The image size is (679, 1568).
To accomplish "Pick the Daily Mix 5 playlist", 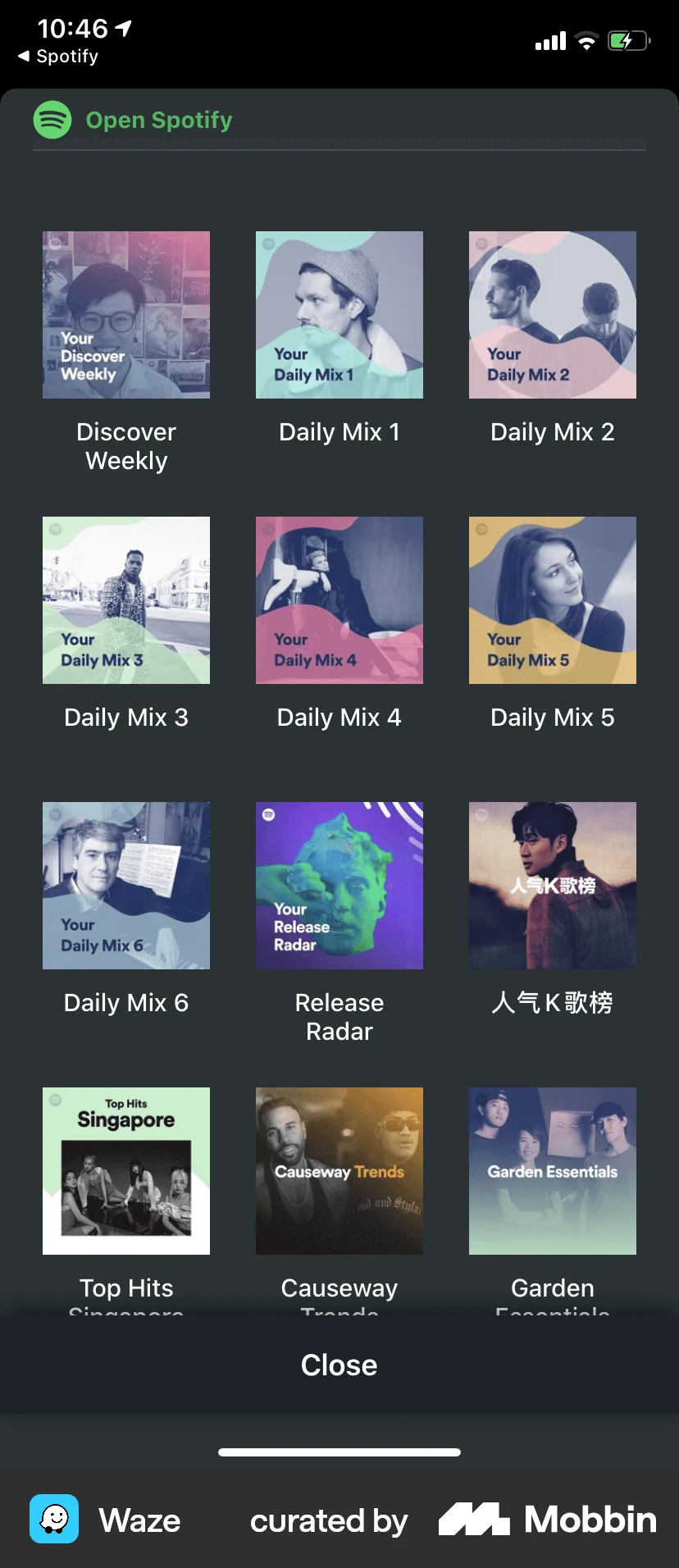I will 553,600.
